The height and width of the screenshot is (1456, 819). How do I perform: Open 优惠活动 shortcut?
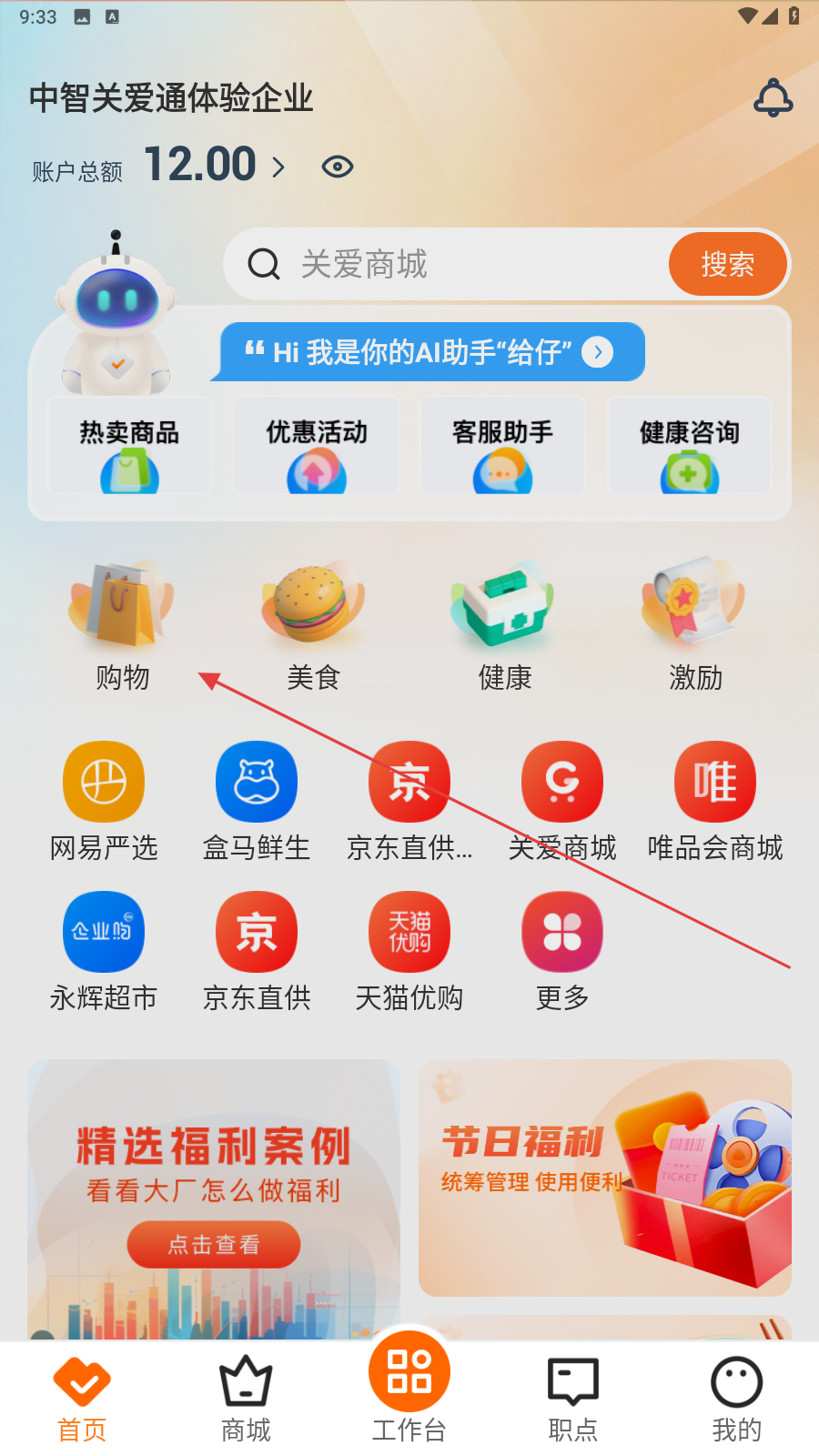(317, 446)
